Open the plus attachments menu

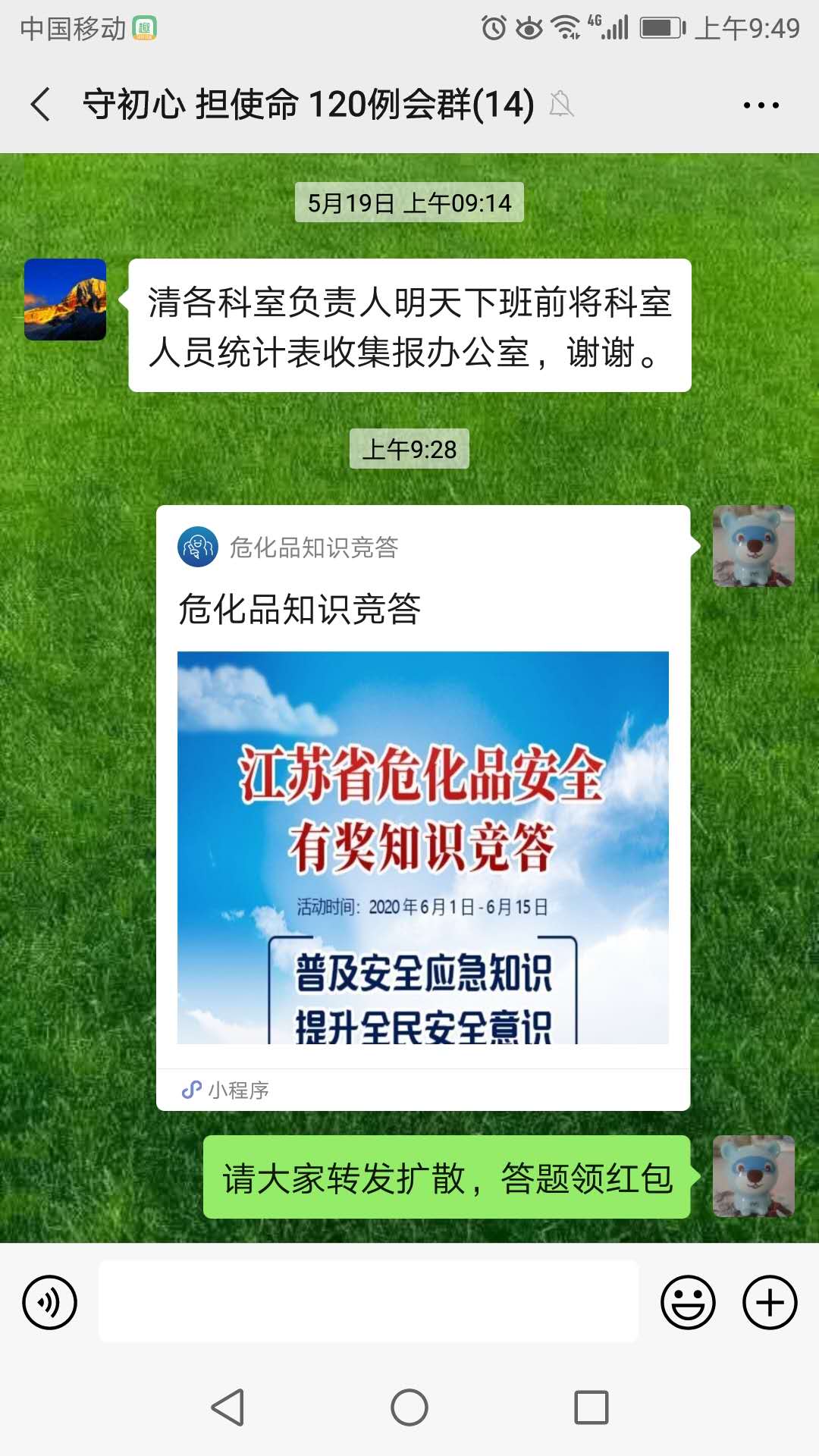point(769,1302)
